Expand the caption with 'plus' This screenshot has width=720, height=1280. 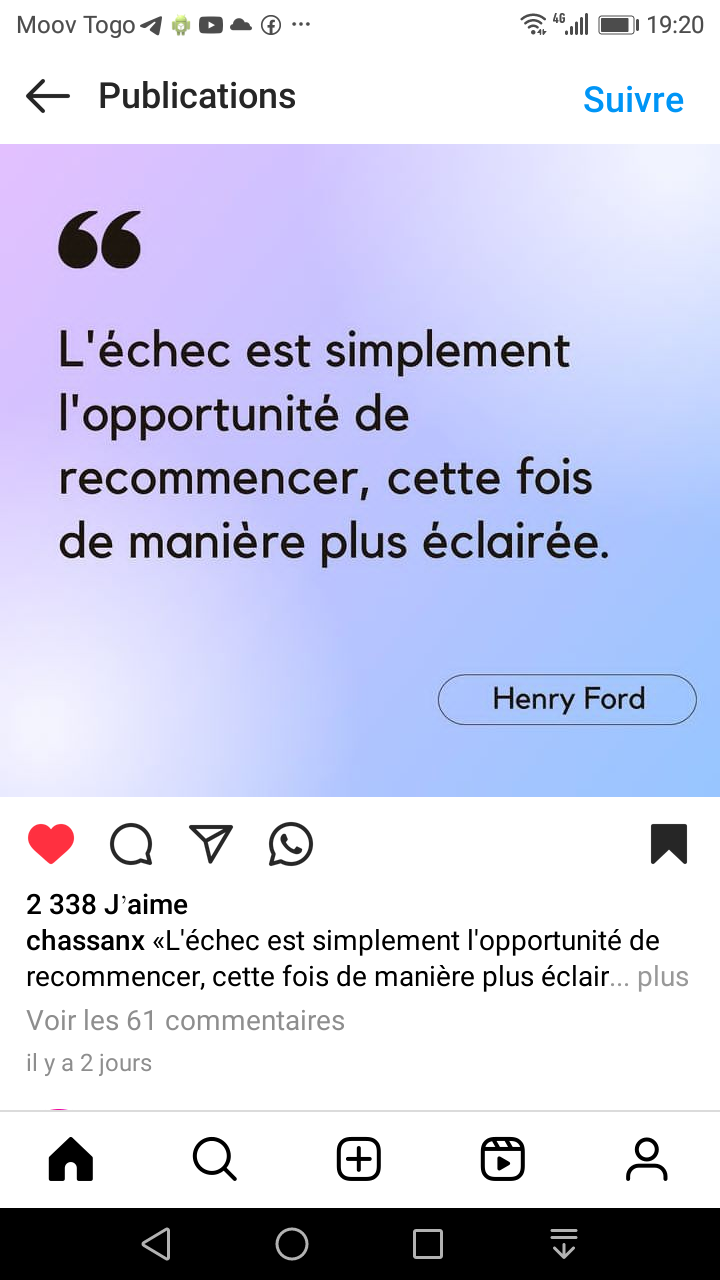click(x=663, y=977)
